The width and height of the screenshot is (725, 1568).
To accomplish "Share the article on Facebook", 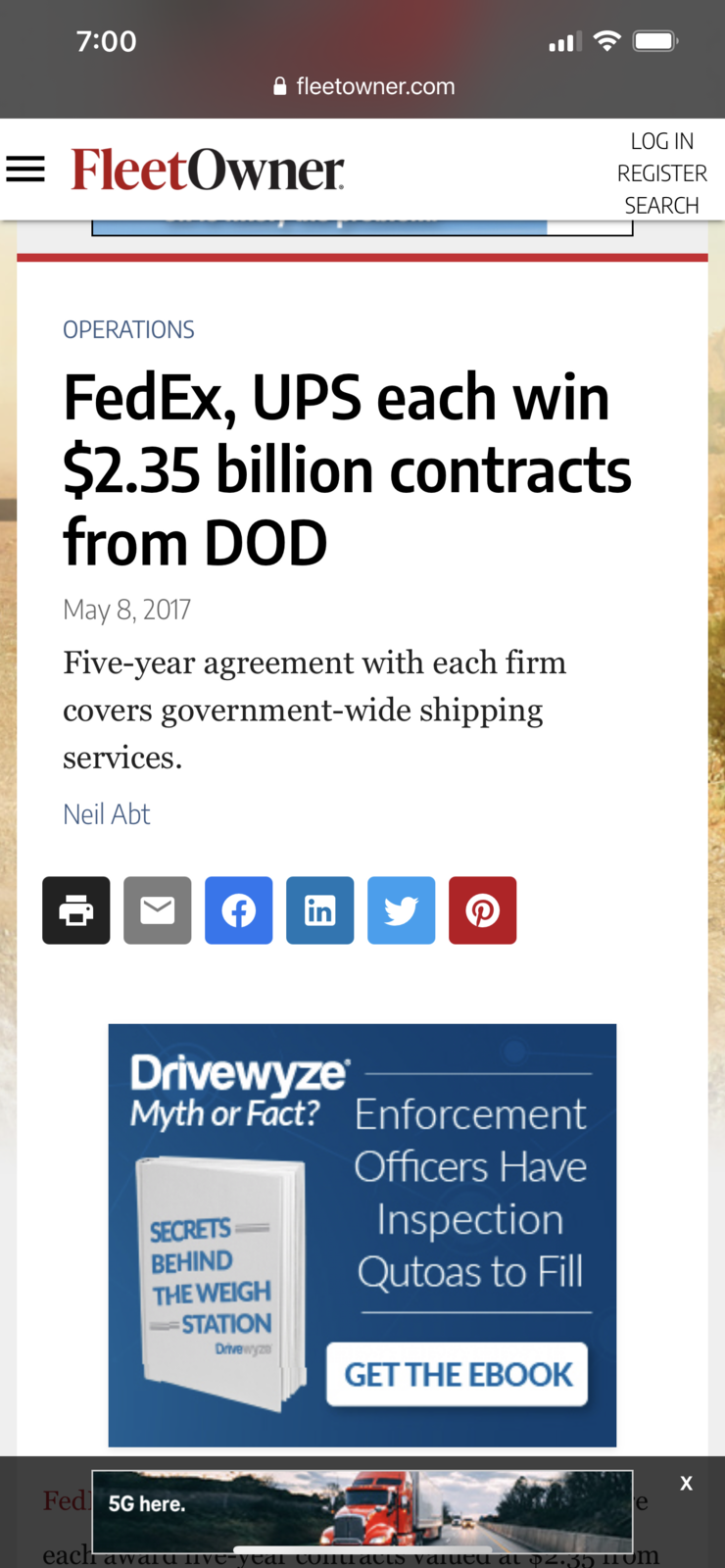I will pyautogui.click(x=239, y=910).
